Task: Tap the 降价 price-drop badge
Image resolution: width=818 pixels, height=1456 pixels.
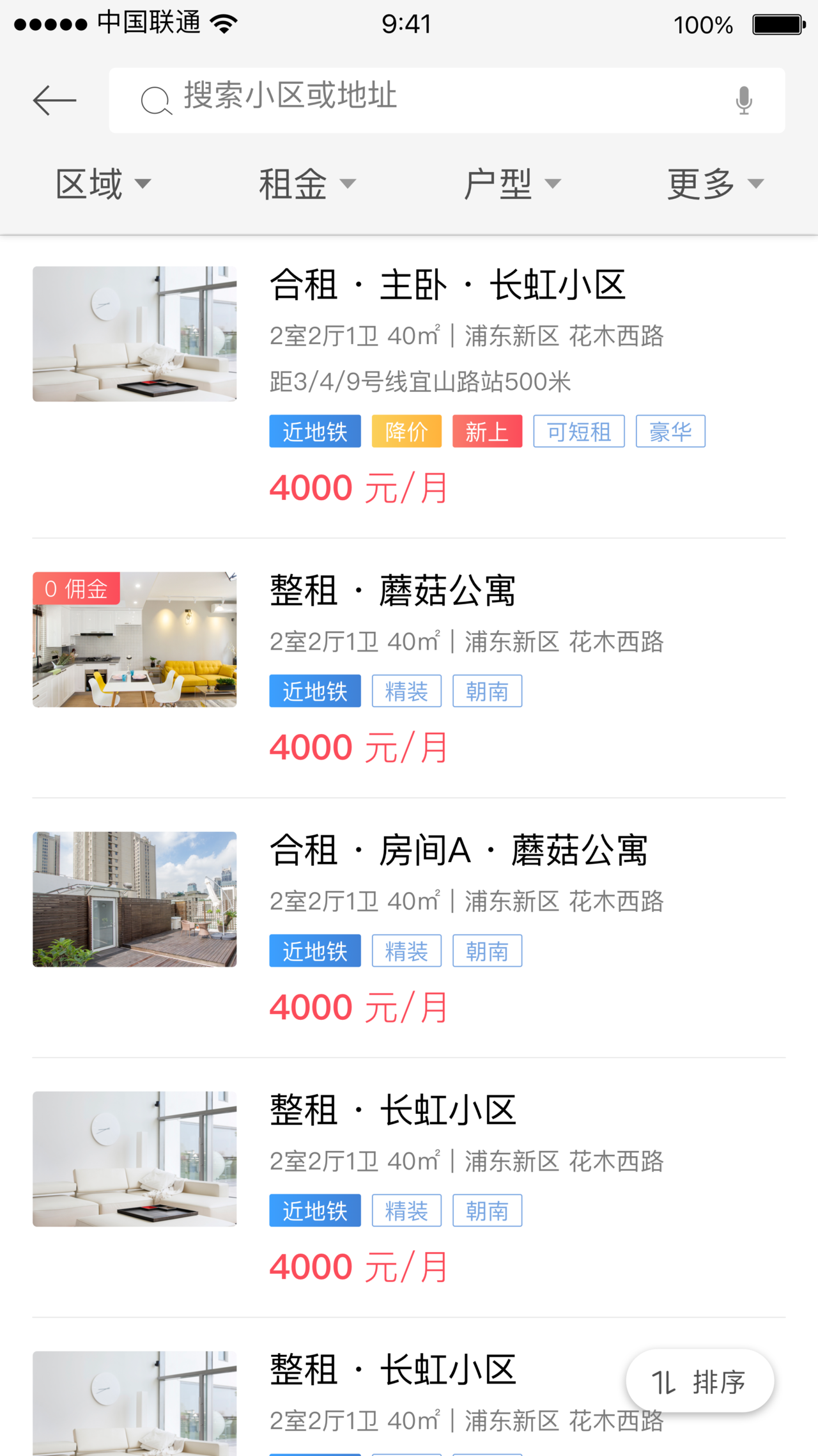Action: (x=406, y=431)
